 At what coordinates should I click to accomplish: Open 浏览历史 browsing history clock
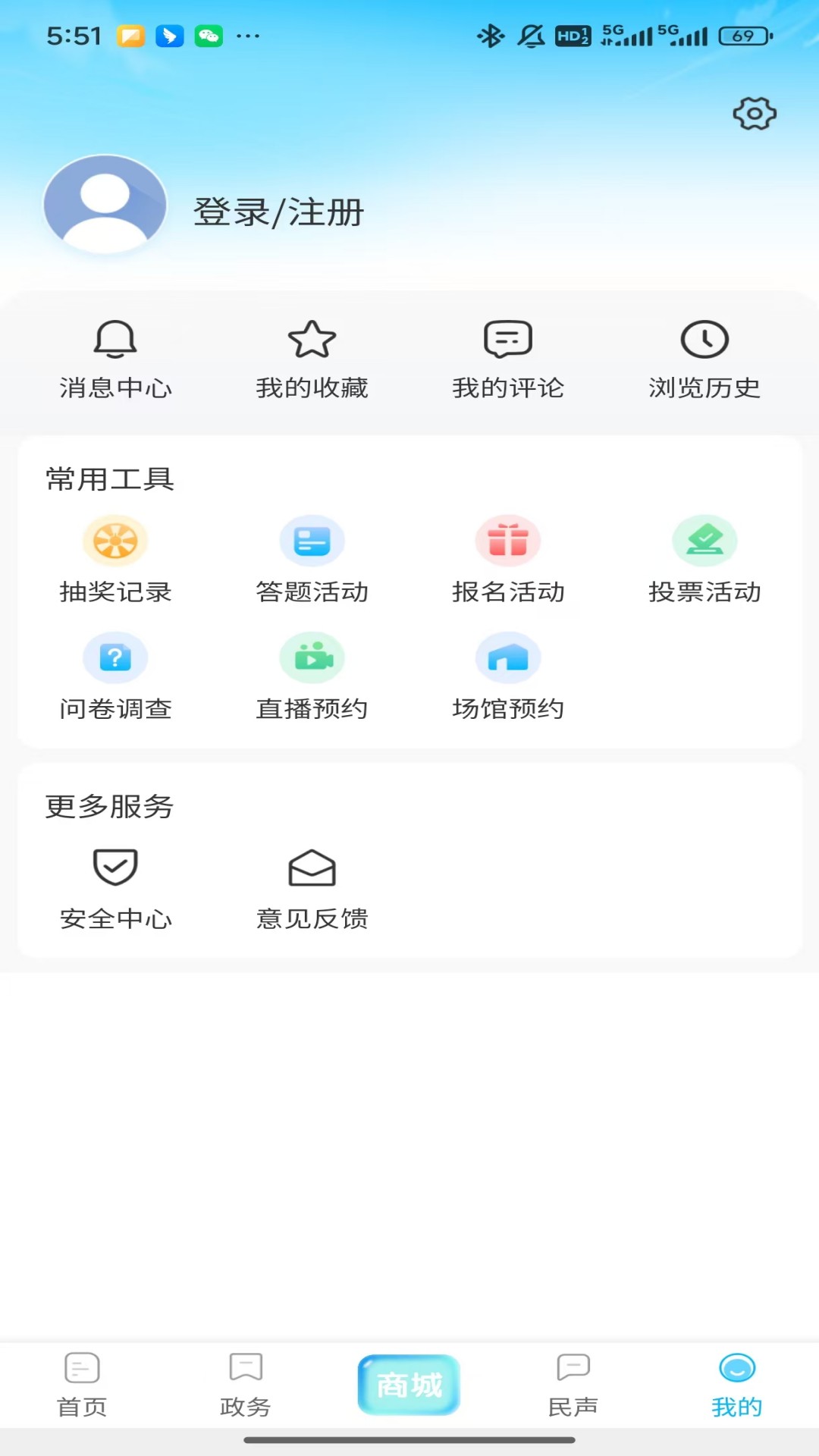[x=705, y=356]
